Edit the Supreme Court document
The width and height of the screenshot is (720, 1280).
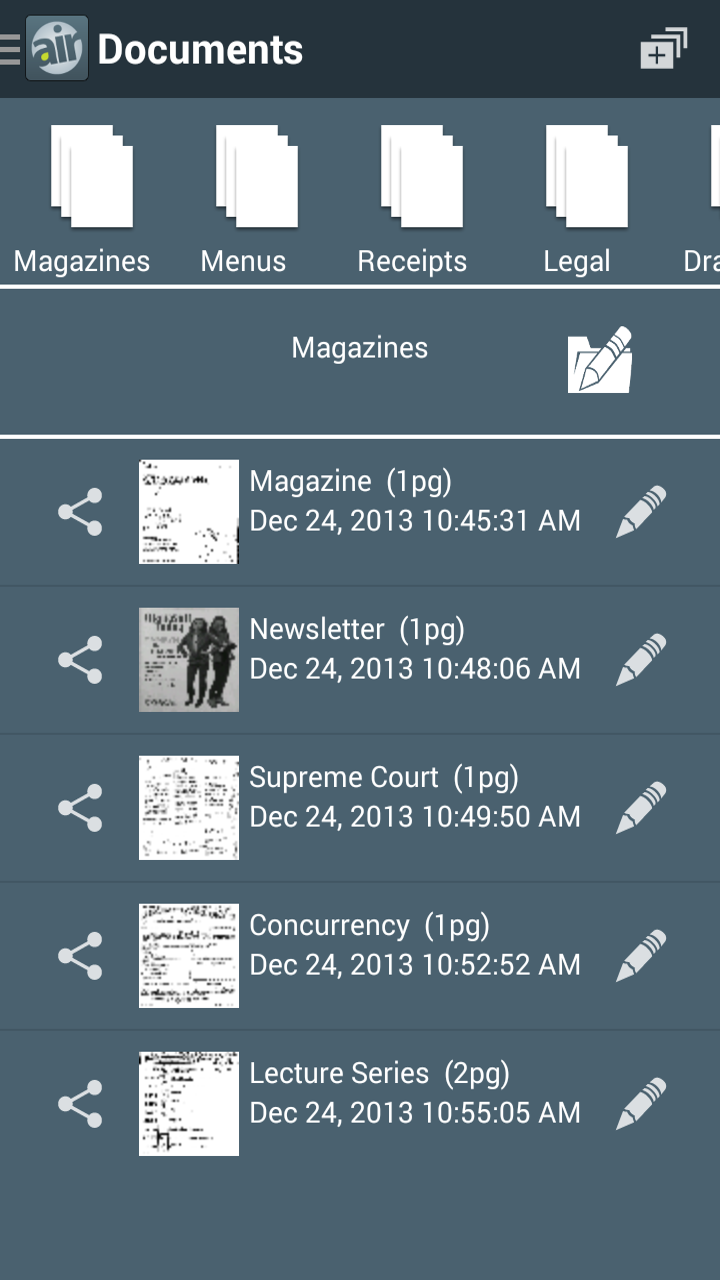(x=643, y=807)
